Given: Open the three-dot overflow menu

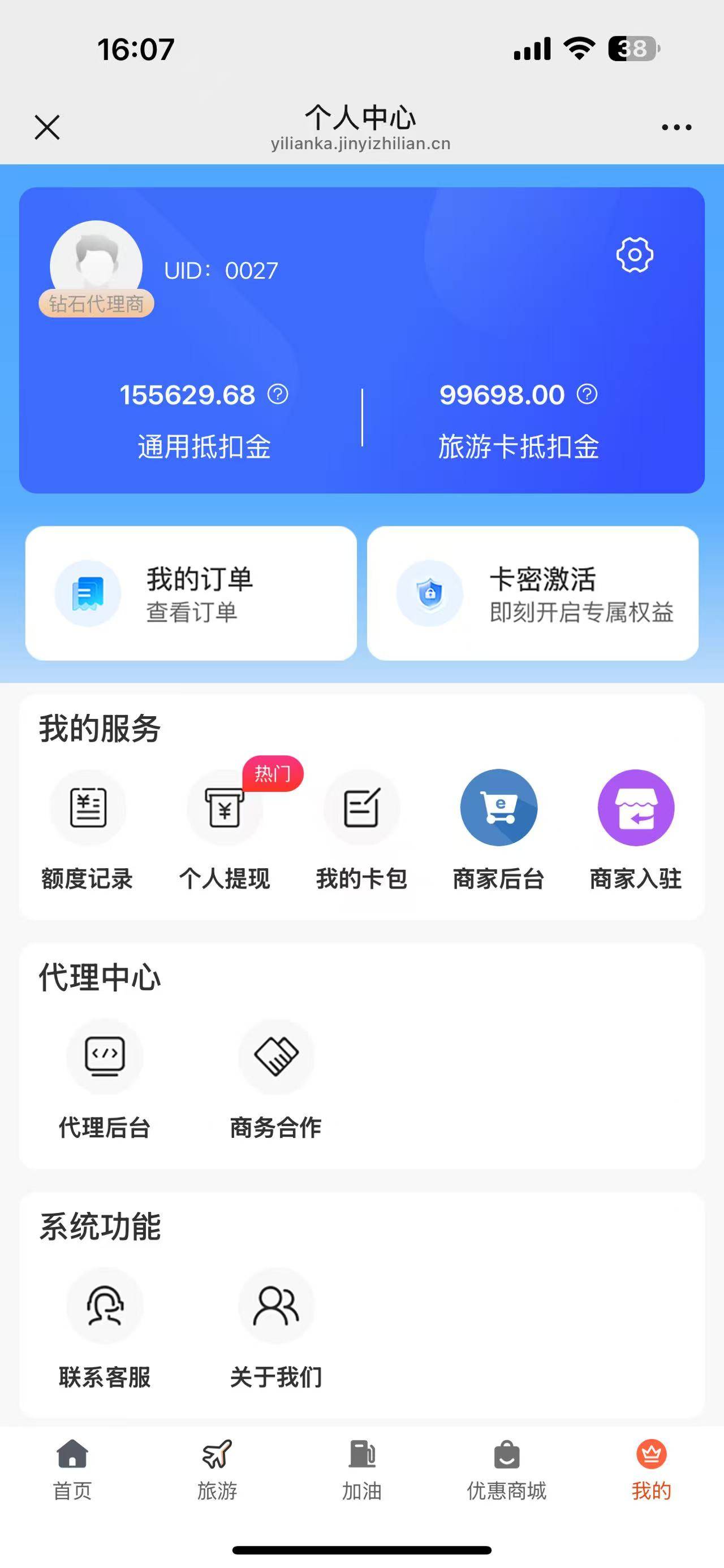Looking at the screenshot, I should [x=676, y=127].
